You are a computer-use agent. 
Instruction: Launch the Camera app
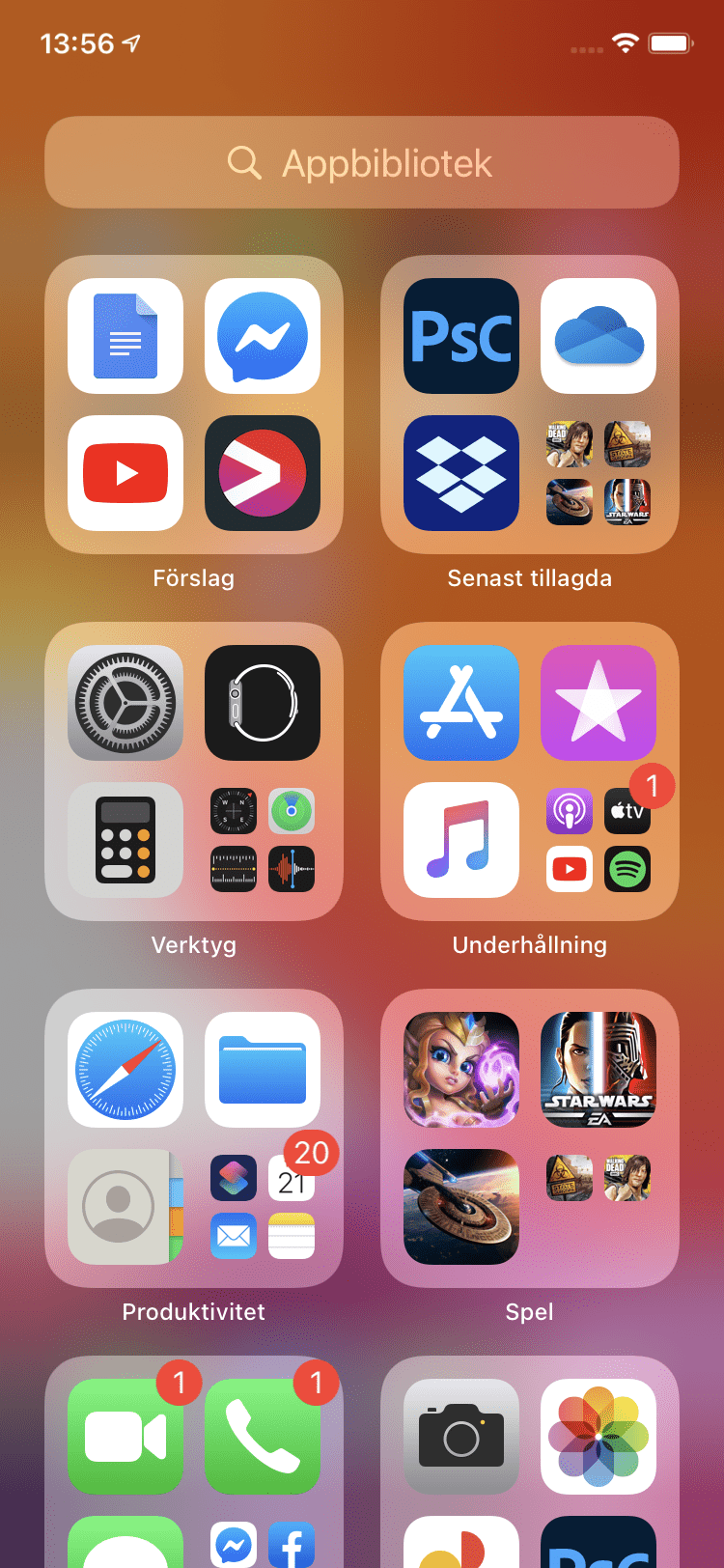pos(461,1437)
